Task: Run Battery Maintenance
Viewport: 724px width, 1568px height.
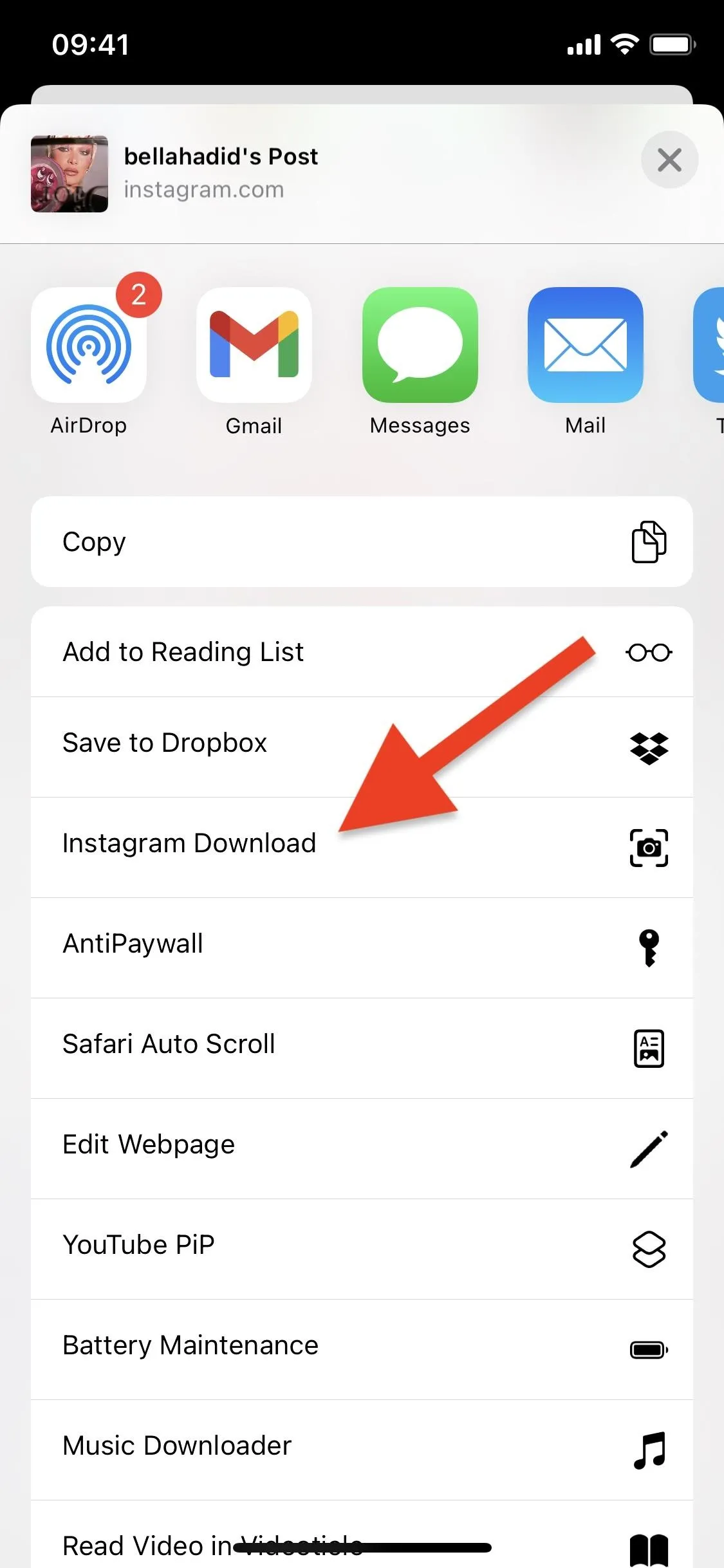Action: point(362,1349)
